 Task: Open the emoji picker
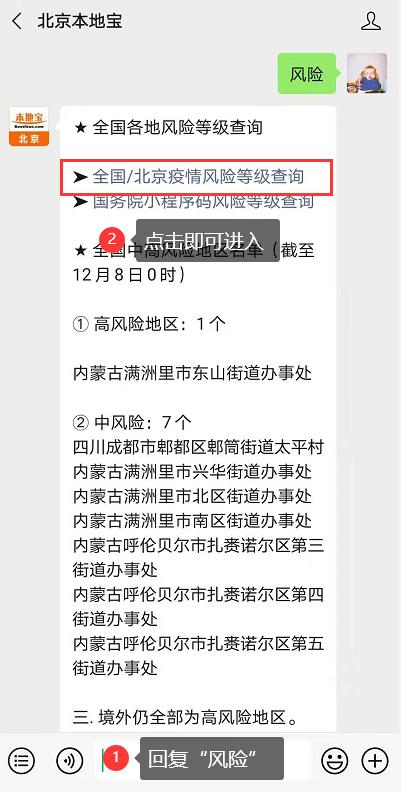pyautogui.click(x=335, y=761)
